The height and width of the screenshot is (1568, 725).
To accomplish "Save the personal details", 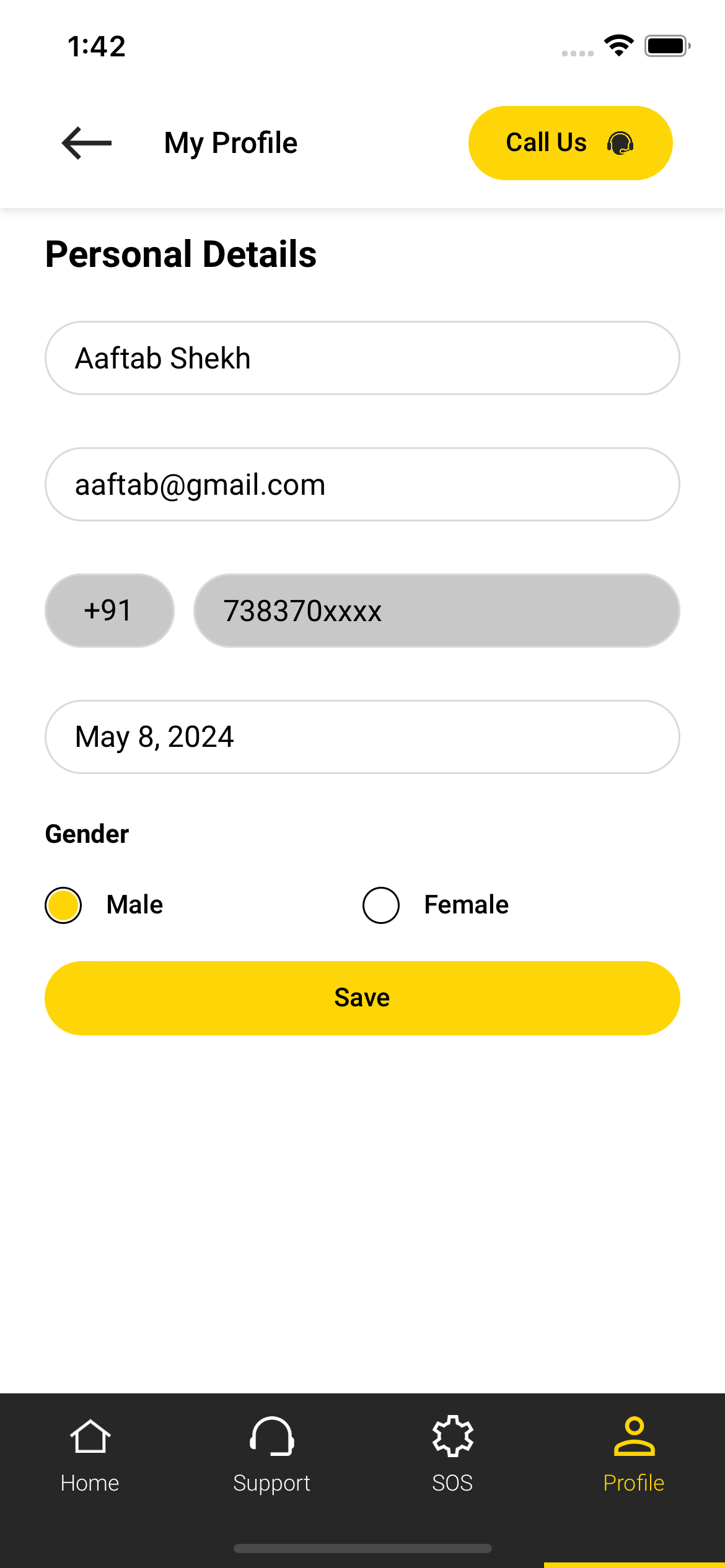I will tap(362, 998).
